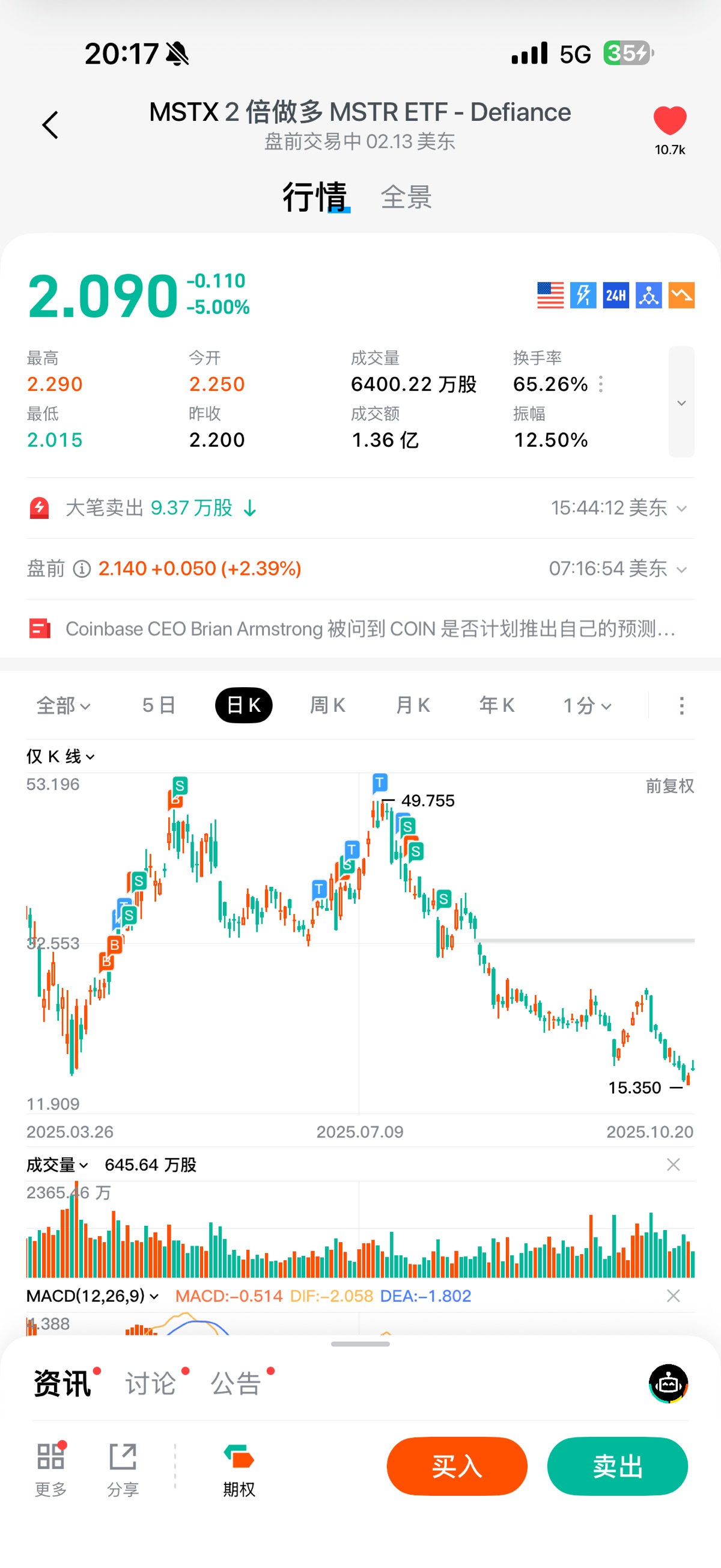The height and width of the screenshot is (1568, 721).
Task: Close the 成交量 volume panel
Action: [673, 1165]
